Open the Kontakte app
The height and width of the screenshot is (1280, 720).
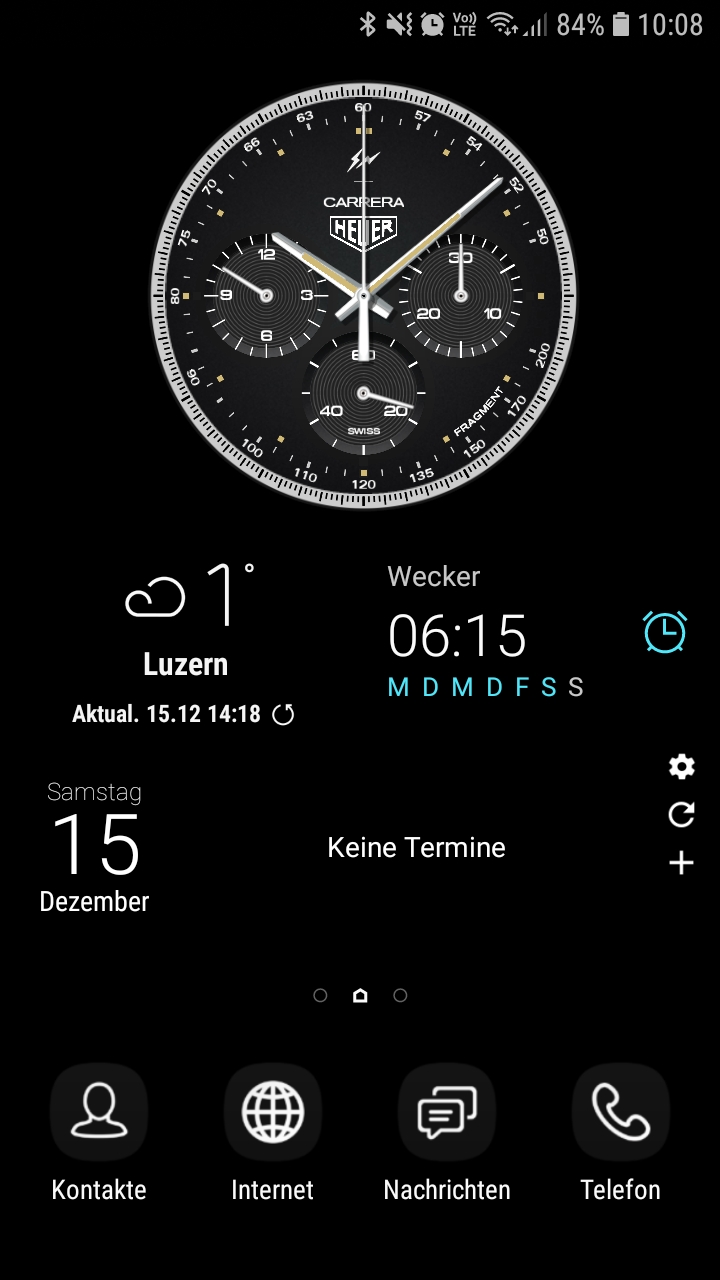click(x=99, y=1112)
